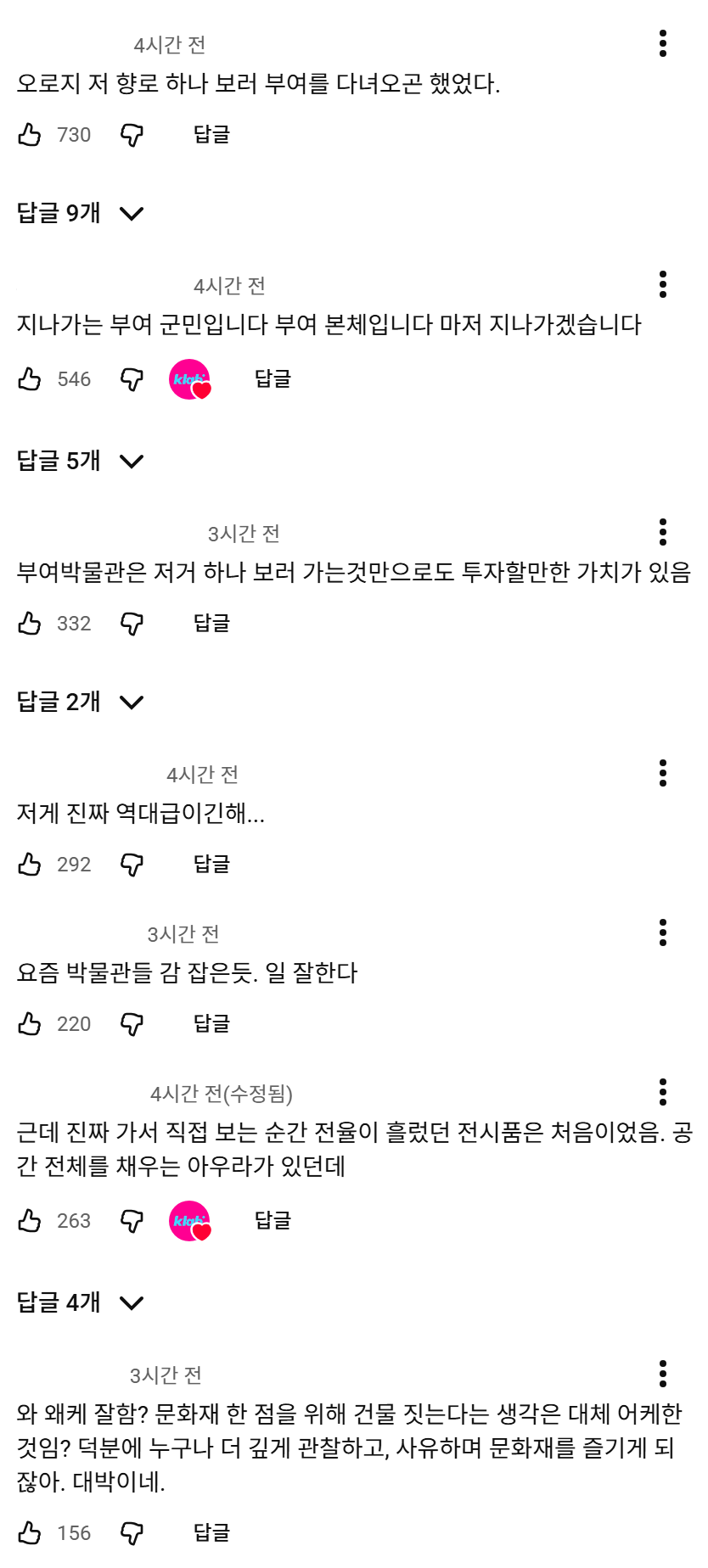Click the like icon on the 730-likes comment
This screenshot has height=1568, width=708.
coord(31,133)
